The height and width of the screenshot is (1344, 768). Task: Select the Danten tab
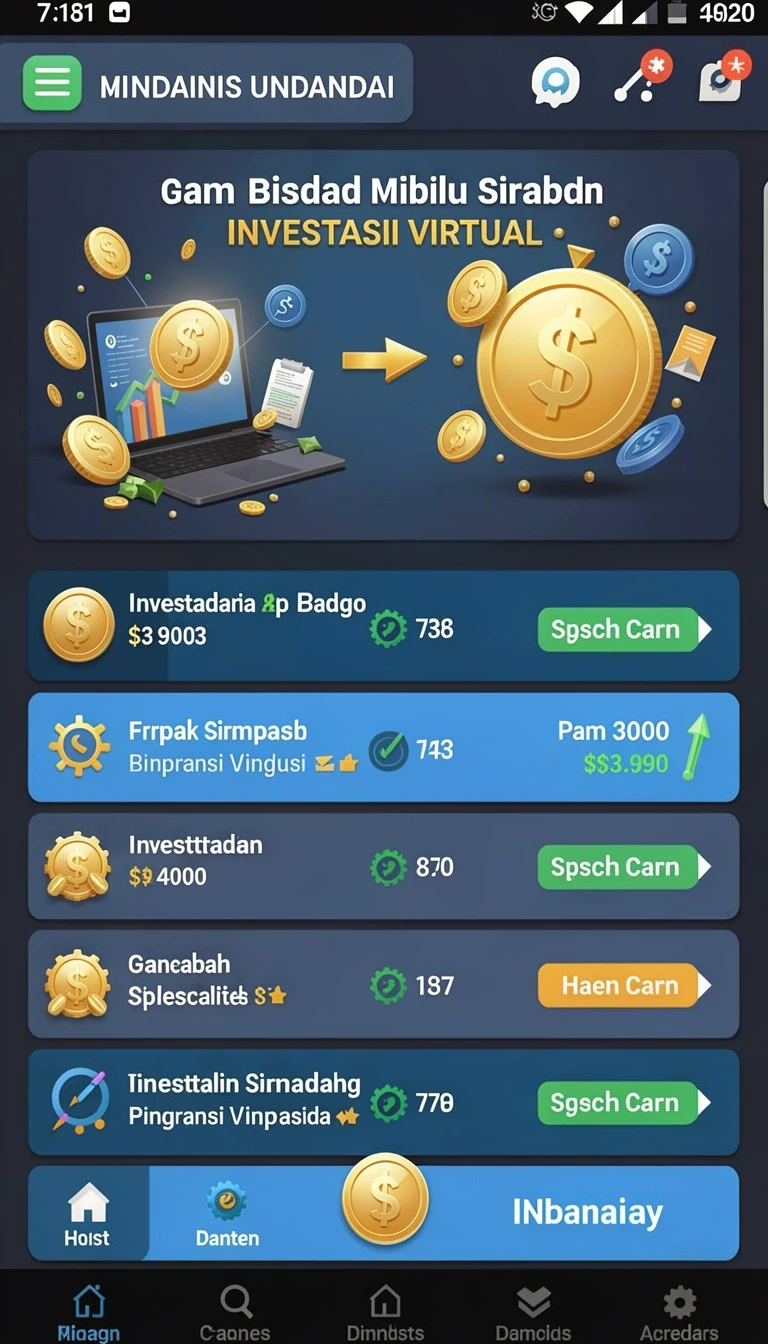pyautogui.click(x=227, y=1214)
